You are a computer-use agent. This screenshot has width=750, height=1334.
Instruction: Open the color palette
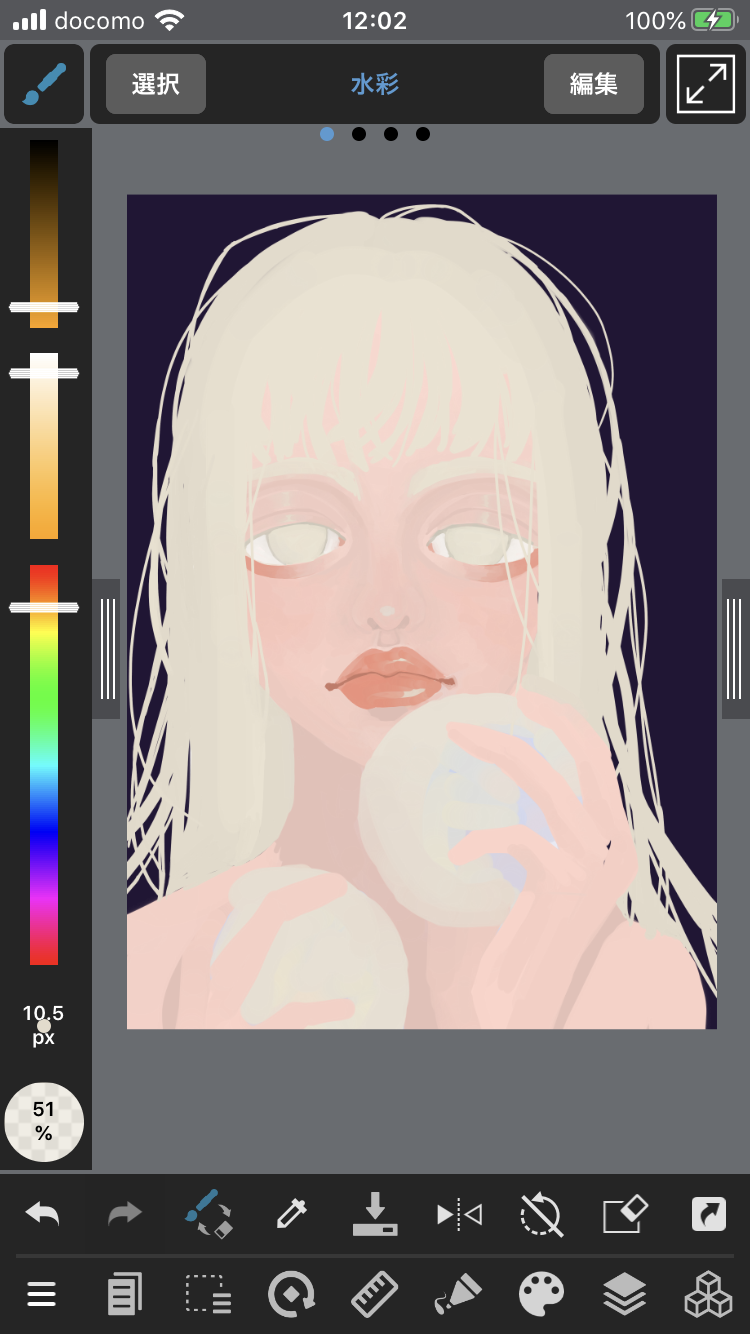coord(541,1296)
